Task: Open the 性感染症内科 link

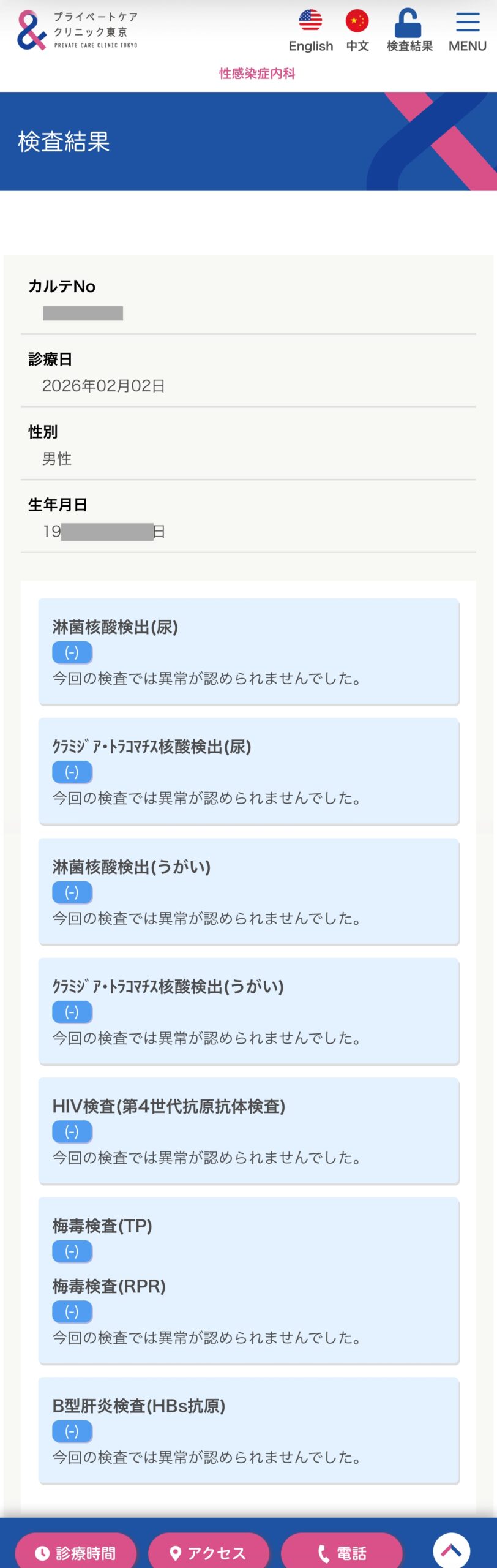Action: pos(257,73)
